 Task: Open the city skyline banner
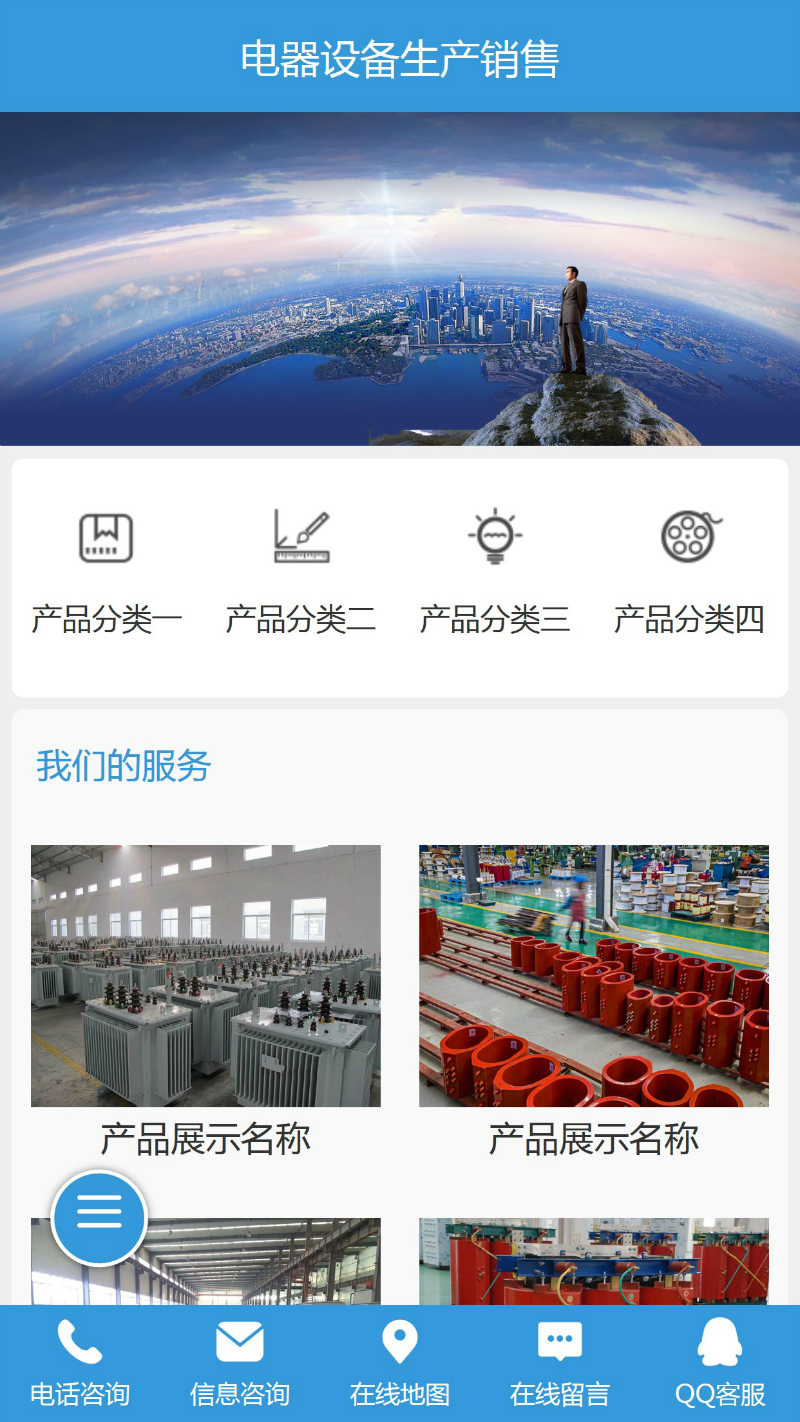(400, 278)
